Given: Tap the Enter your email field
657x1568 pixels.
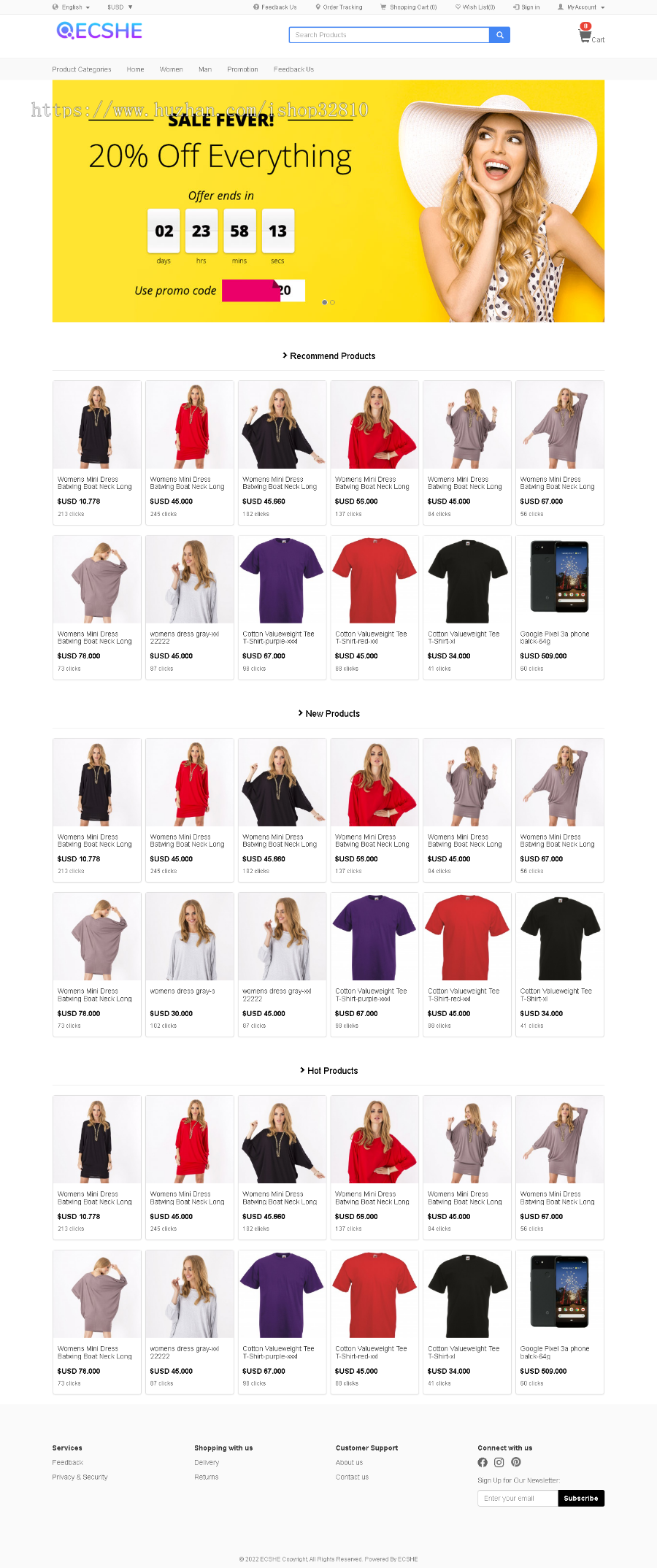Looking at the screenshot, I should point(518,1498).
